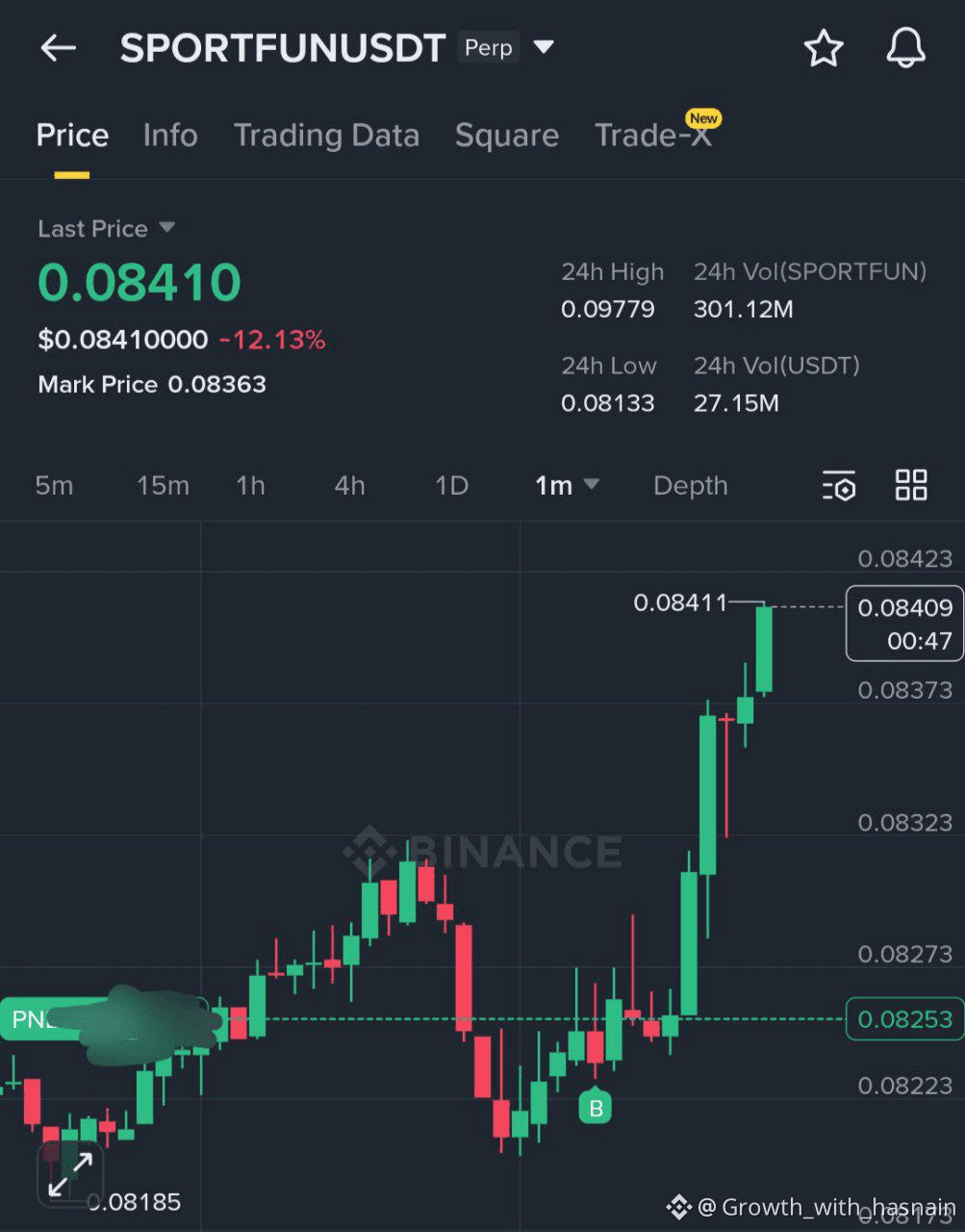Open the Square tab
The image size is (965, 1232).
point(506,136)
